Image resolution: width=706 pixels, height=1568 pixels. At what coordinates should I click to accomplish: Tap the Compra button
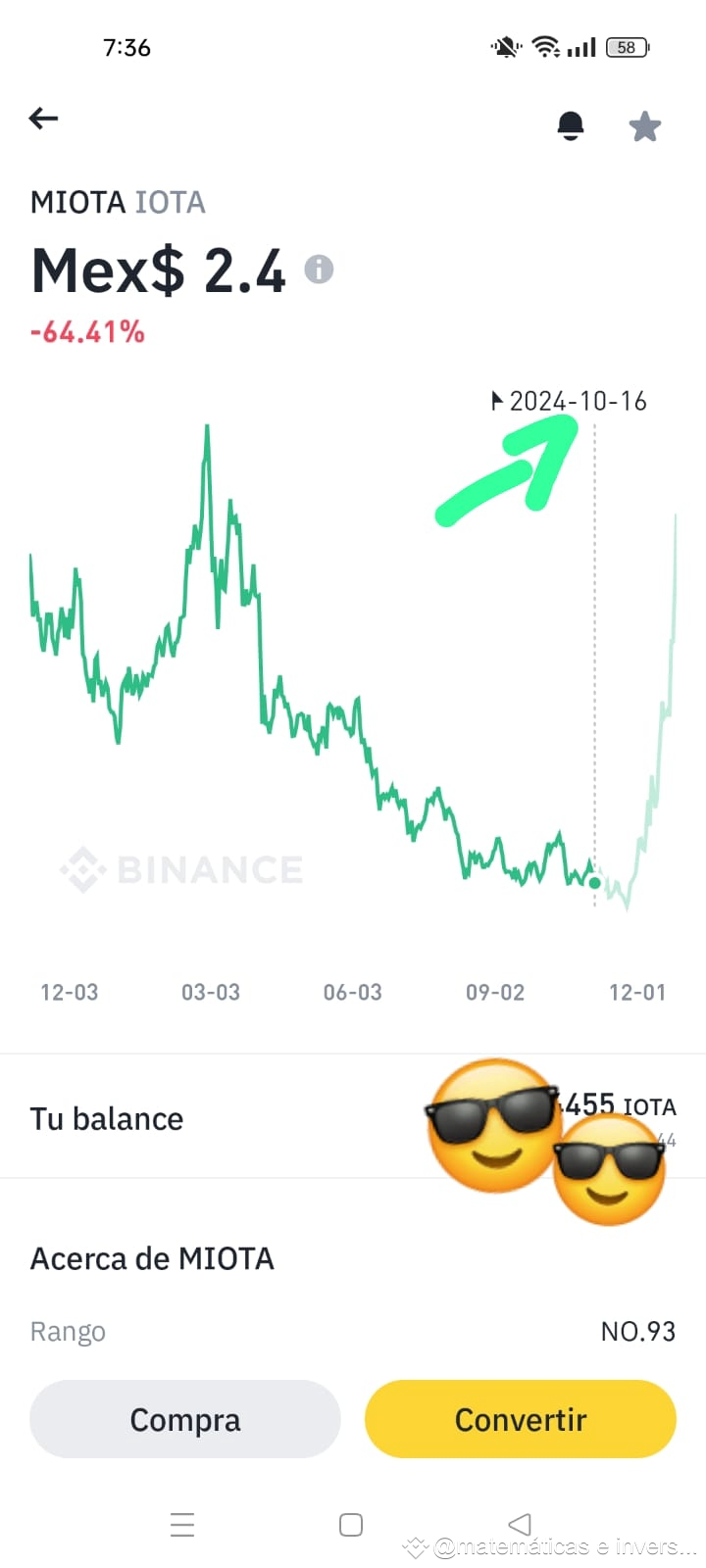point(185,1419)
